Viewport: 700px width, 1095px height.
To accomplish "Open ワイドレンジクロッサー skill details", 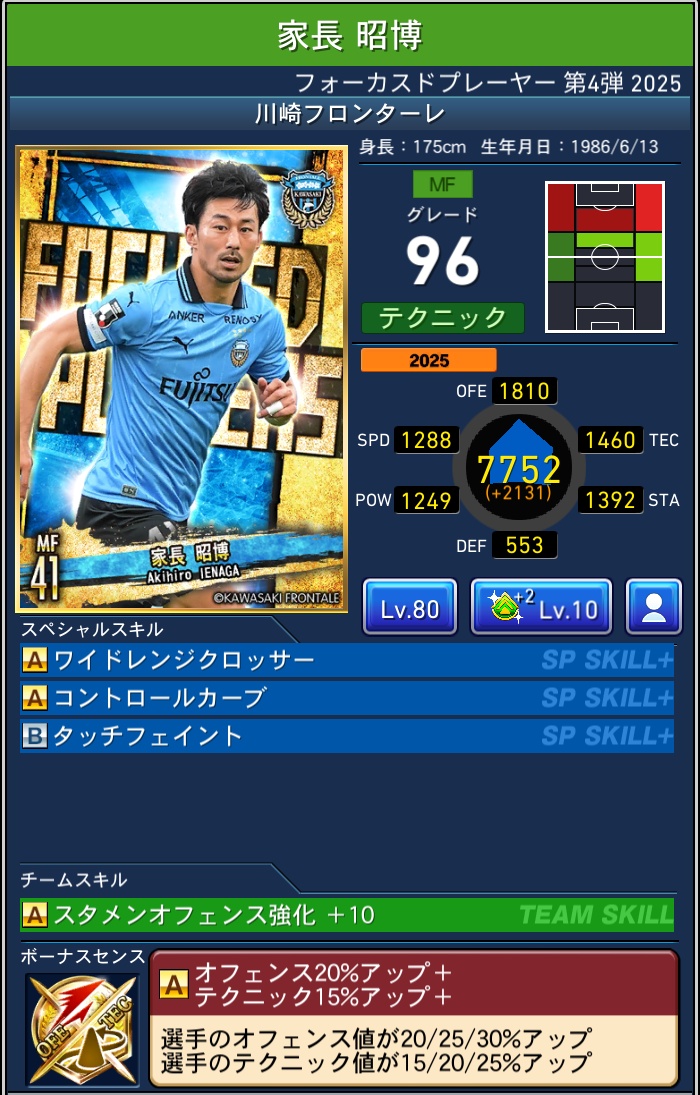I will point(346,660).
